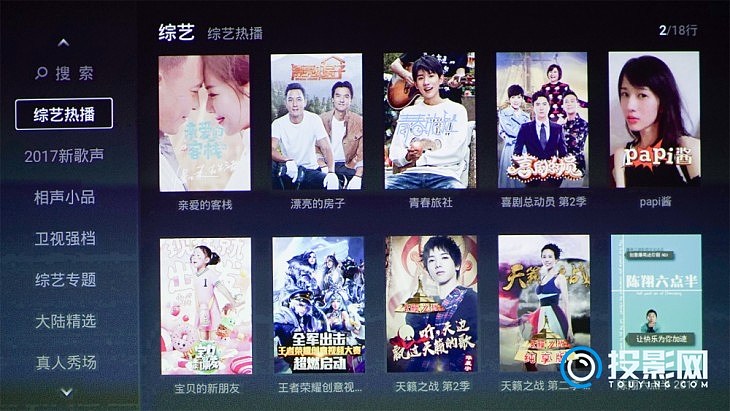
Task: Open the 真人秀场 category
Action: click(x=65, y=362)
